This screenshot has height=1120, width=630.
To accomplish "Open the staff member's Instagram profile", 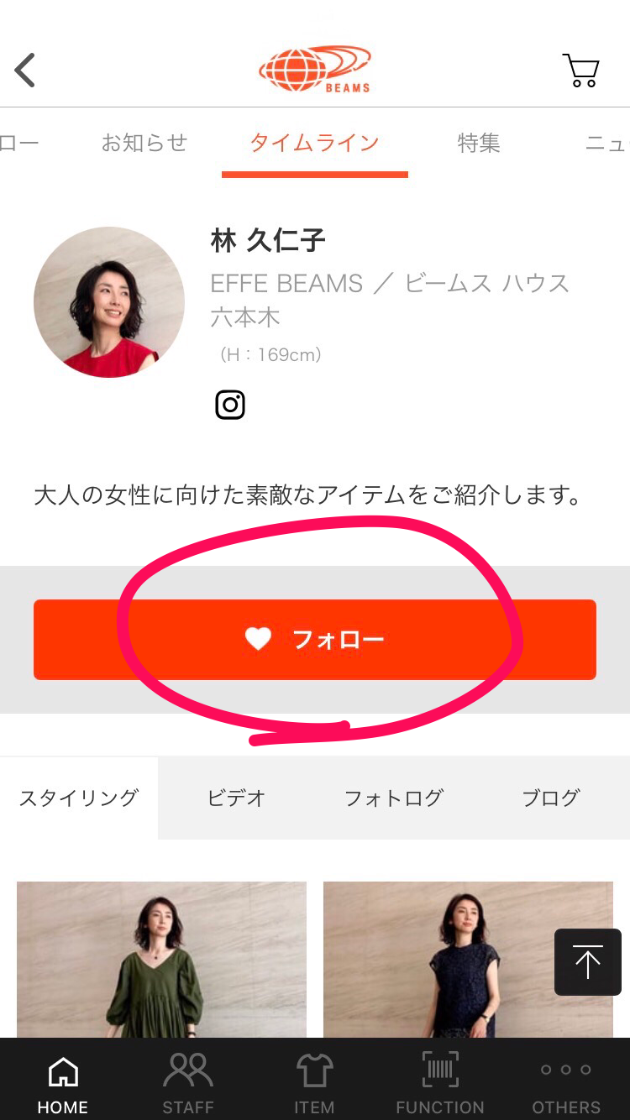I will [230, 404].
